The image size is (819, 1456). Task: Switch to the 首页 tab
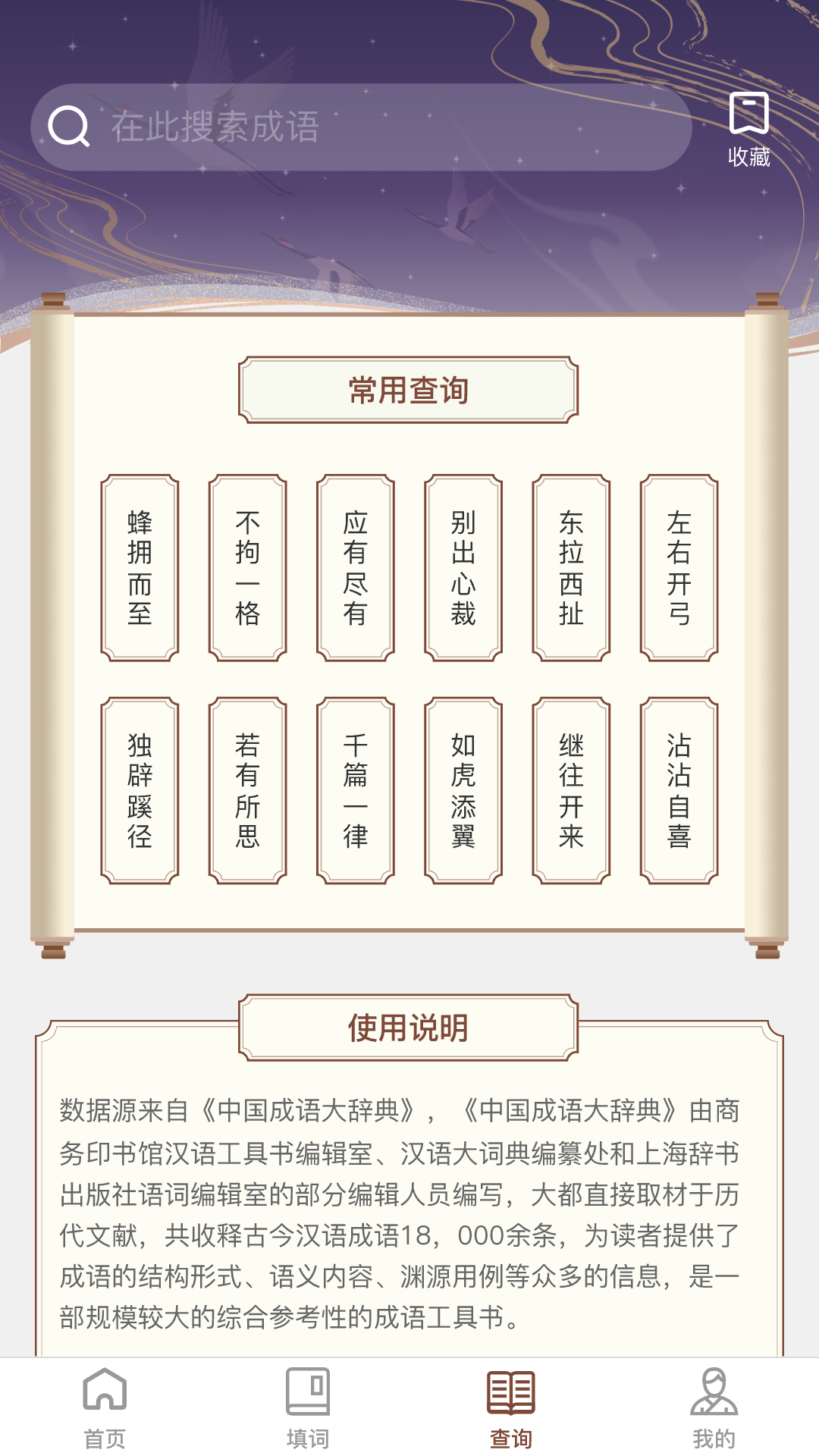[105, 1407]
